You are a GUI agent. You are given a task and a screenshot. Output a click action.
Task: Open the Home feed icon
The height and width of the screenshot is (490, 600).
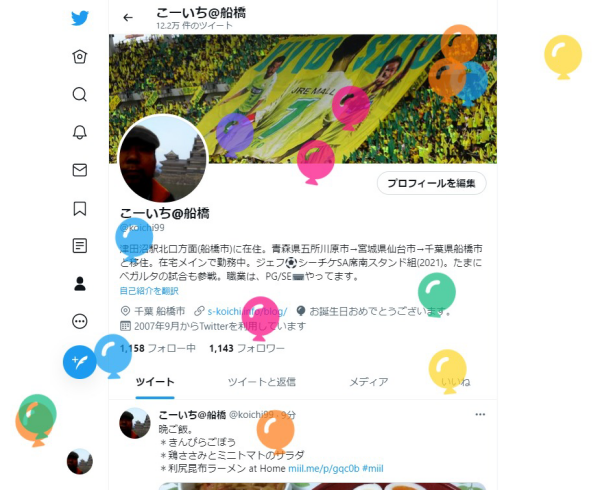pos(80,57)
